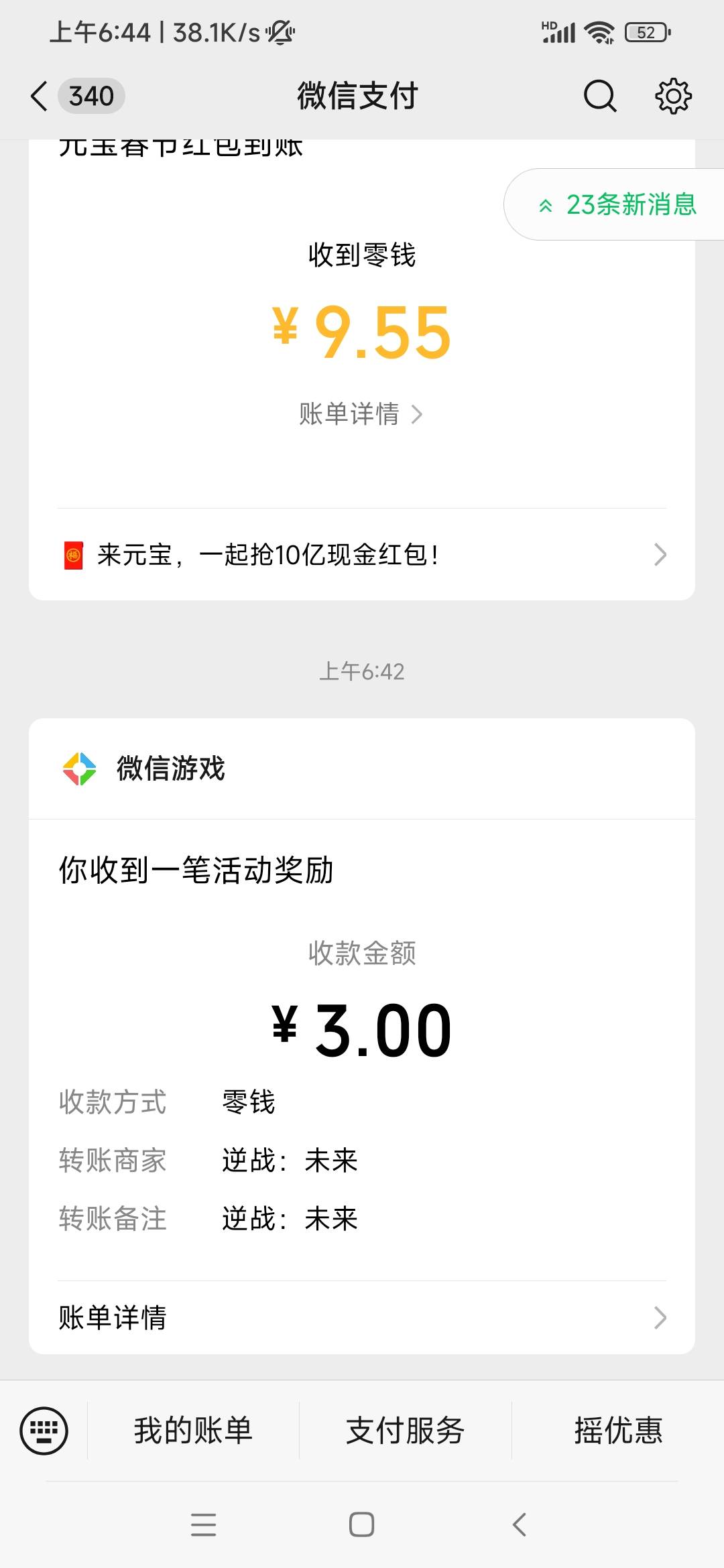
Task: Open 我的账单 menu
Action: coord(193,1431)
